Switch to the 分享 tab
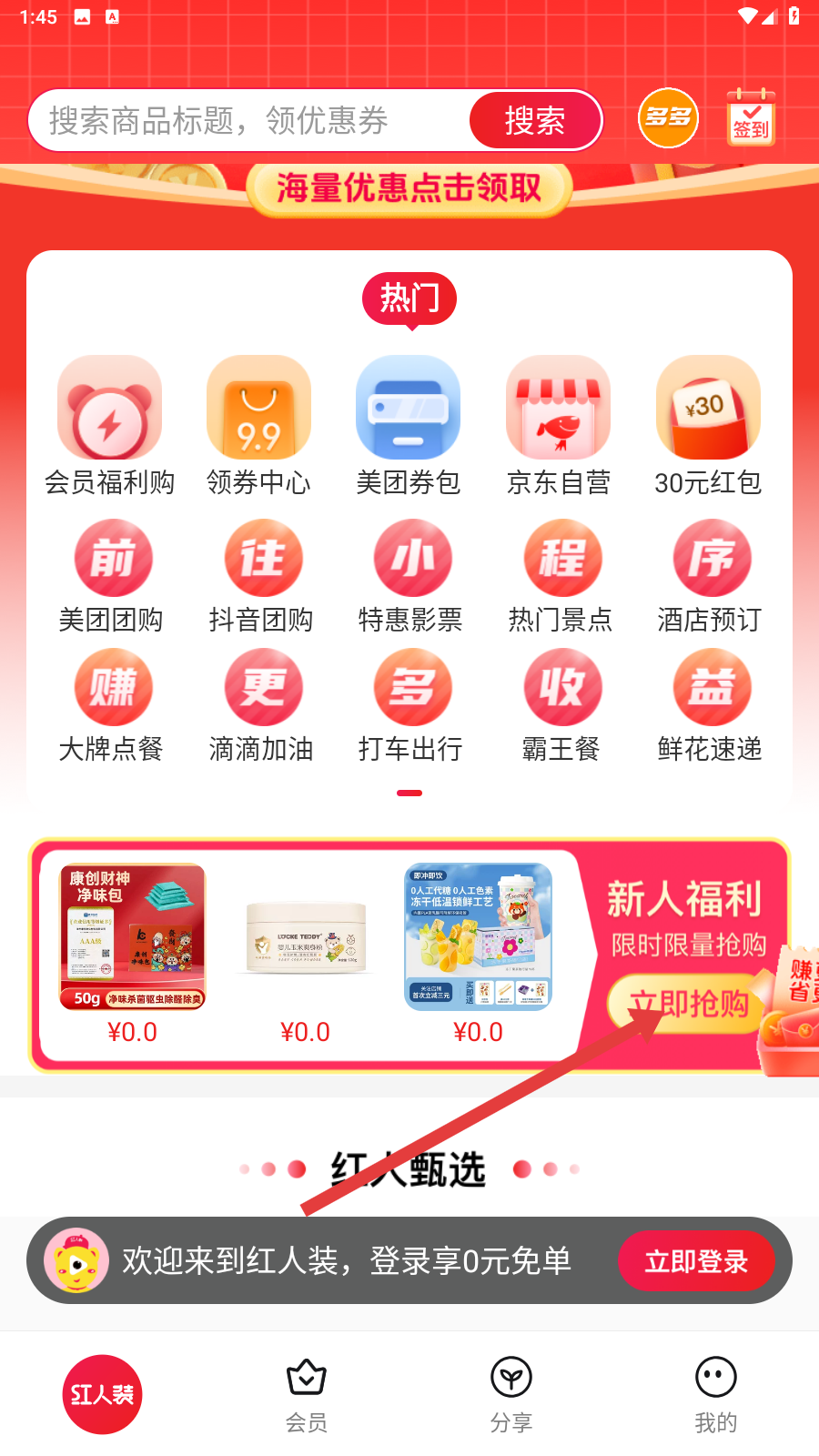This screenshot has height=1456, width=819. [511, 1396]
